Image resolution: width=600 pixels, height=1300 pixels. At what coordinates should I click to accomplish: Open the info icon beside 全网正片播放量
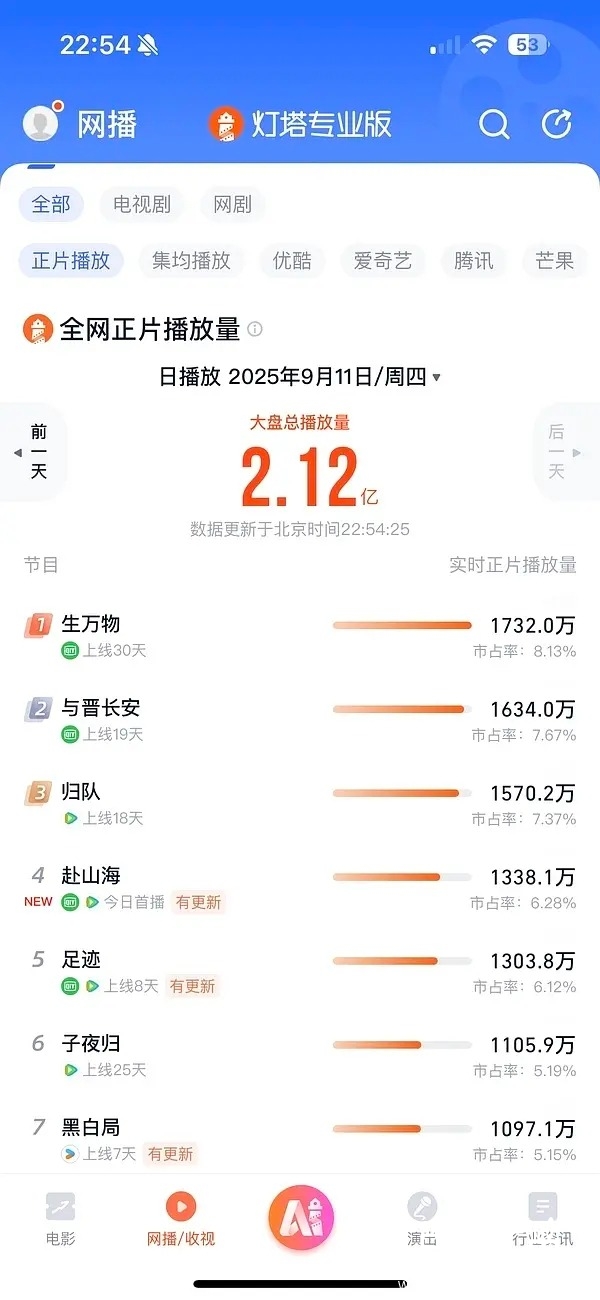(x=255, y=329)
